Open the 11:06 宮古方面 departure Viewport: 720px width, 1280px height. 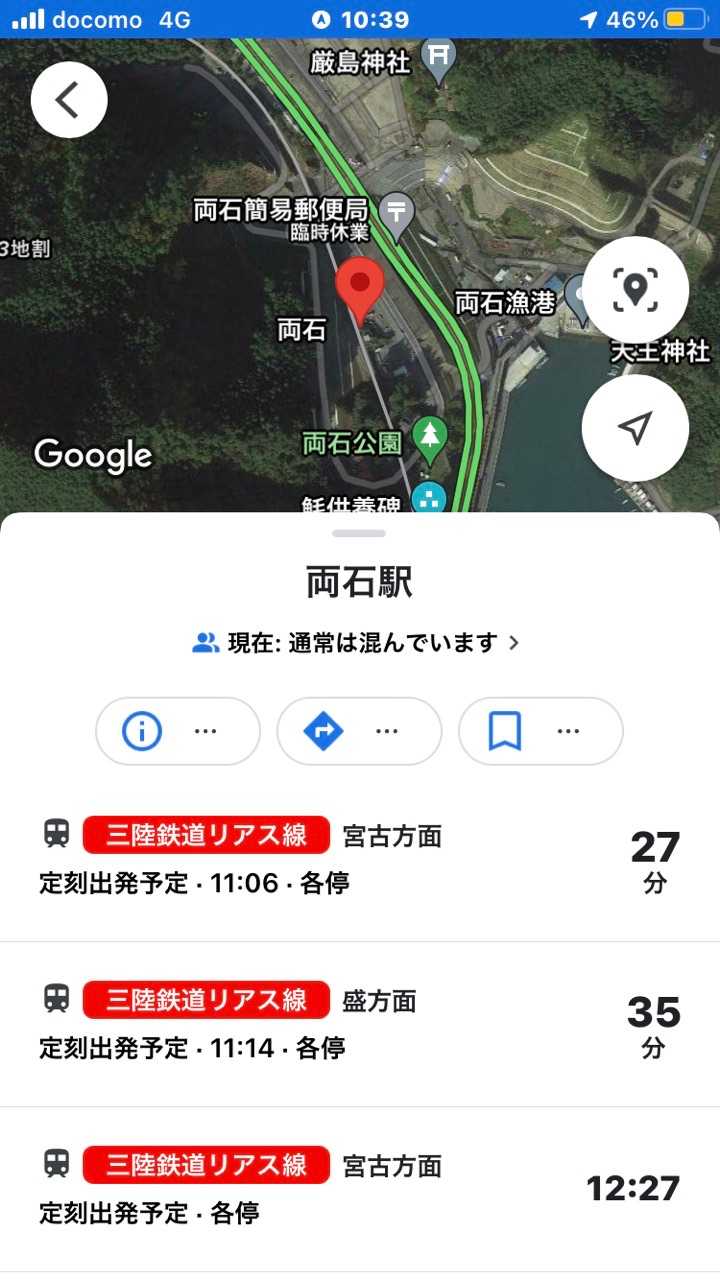[360, 858]
